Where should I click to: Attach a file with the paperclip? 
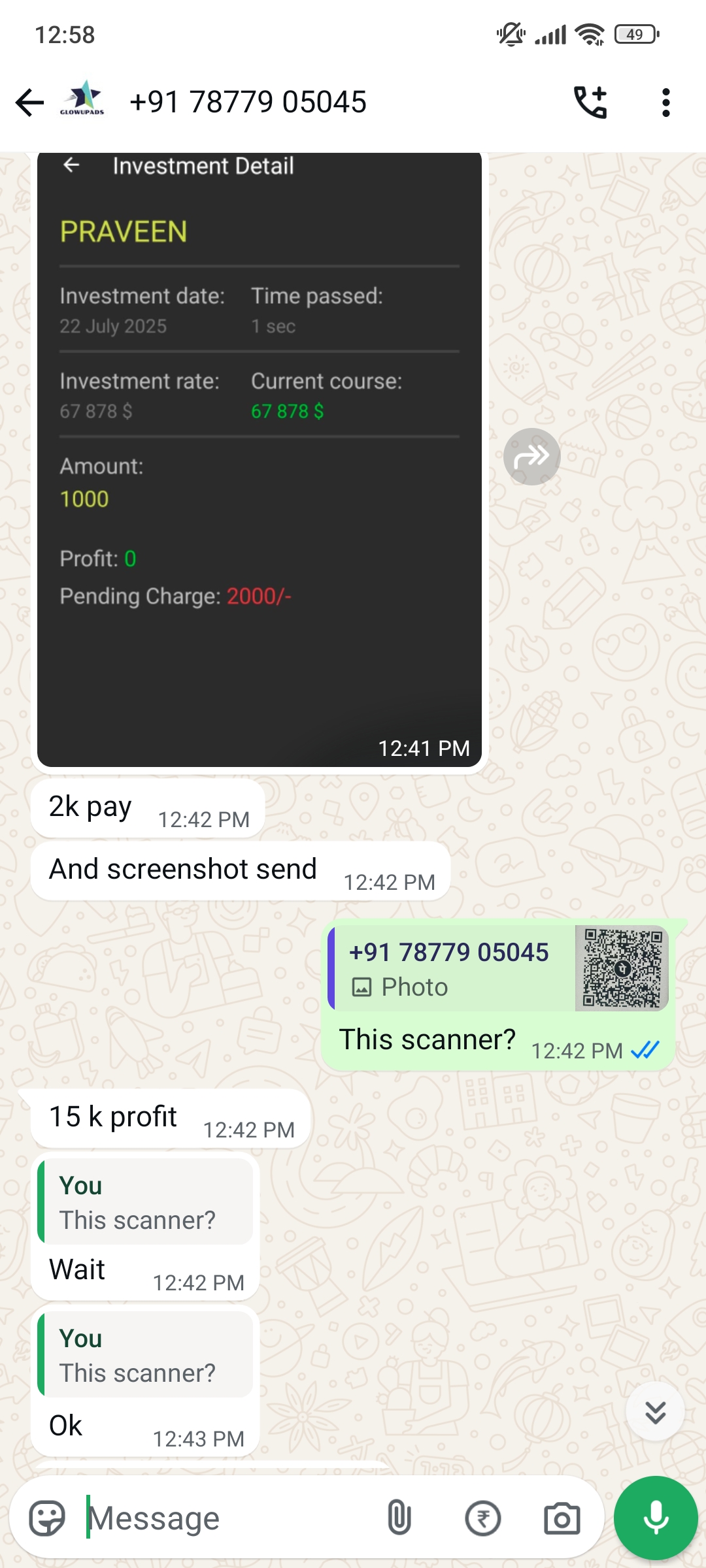399,1518
